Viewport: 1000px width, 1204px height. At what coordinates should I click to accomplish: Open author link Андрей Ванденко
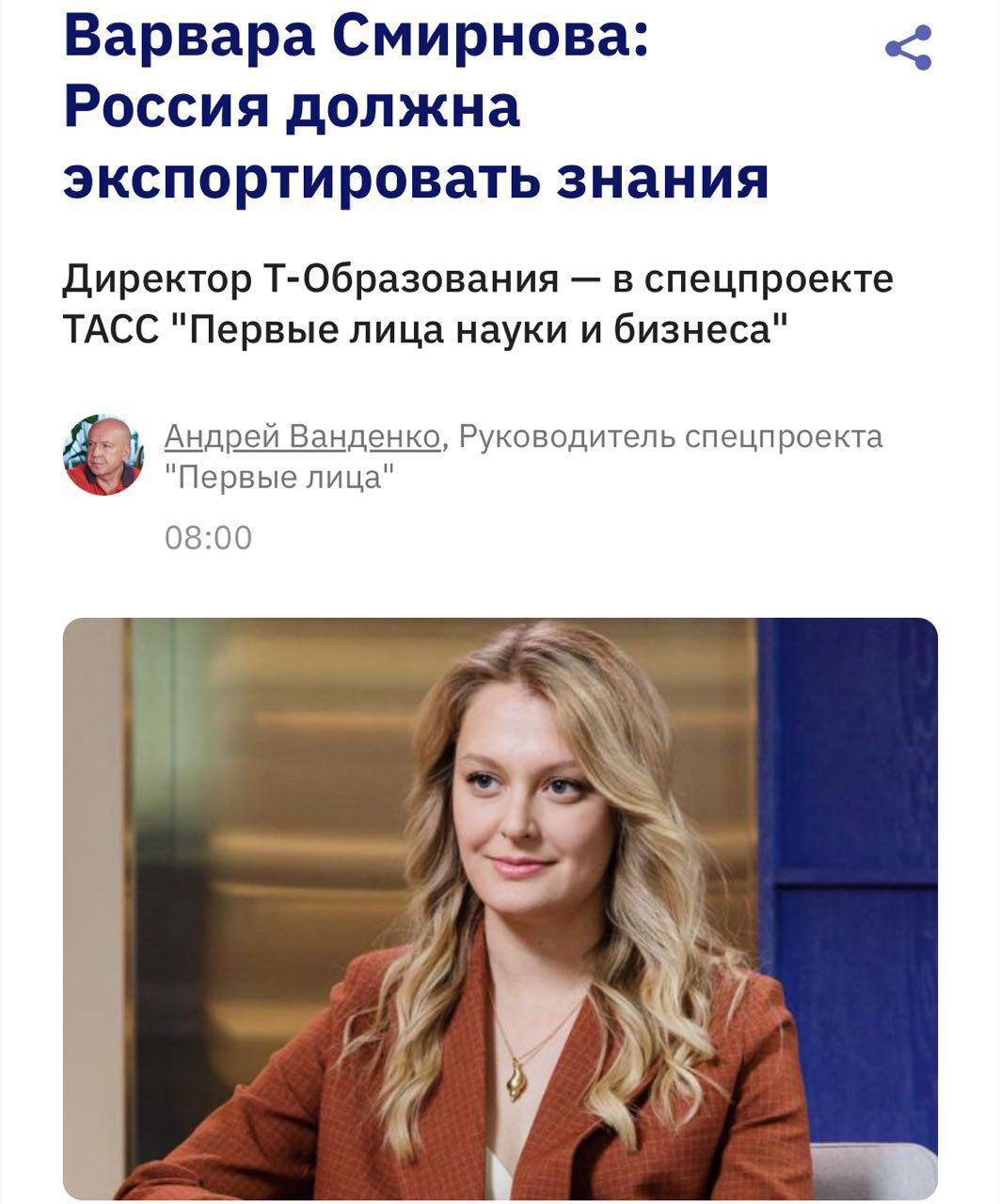click(x=302, y=436)
